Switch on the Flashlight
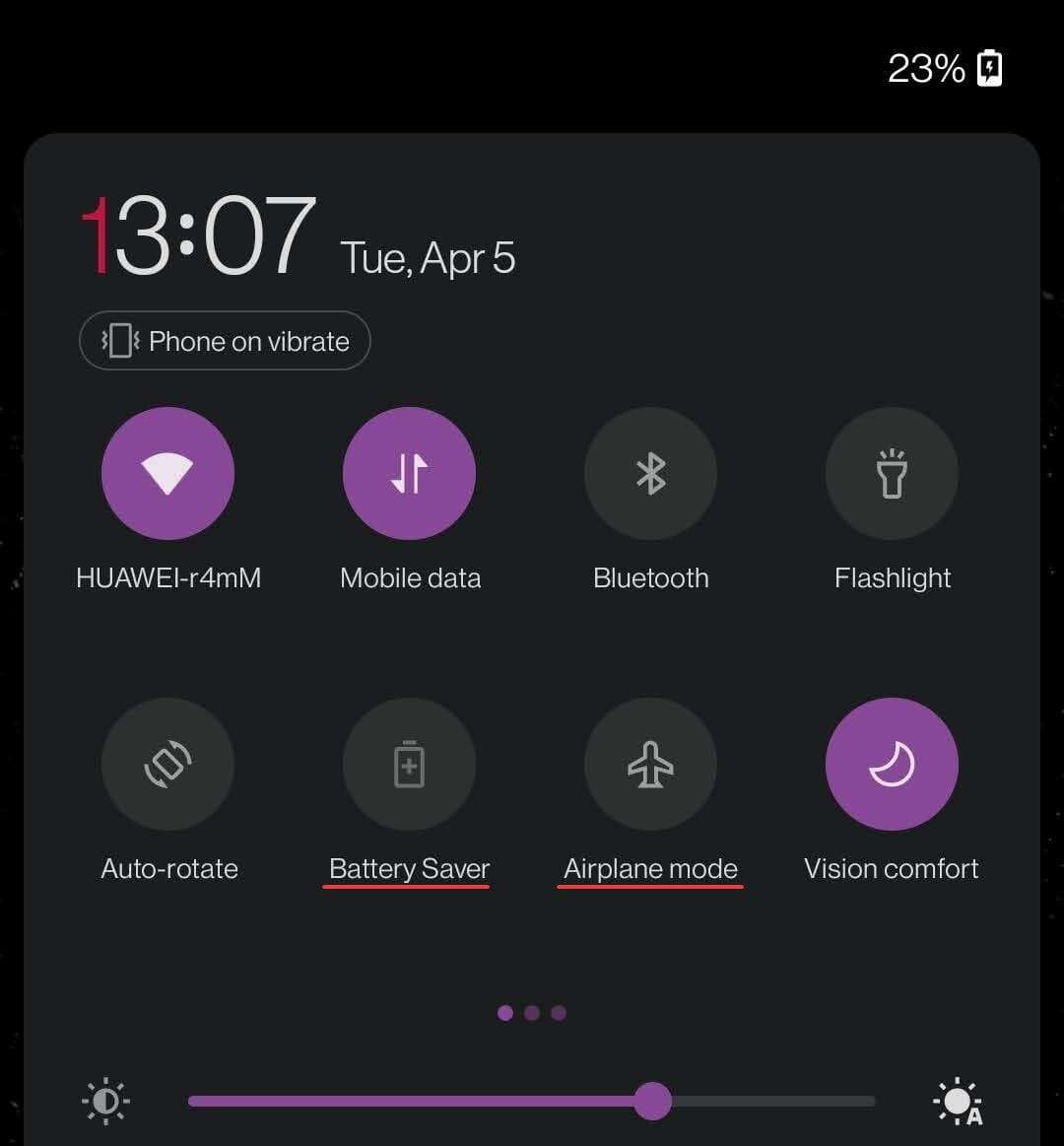The image size is (1064, 1146). tap(892, 474)
